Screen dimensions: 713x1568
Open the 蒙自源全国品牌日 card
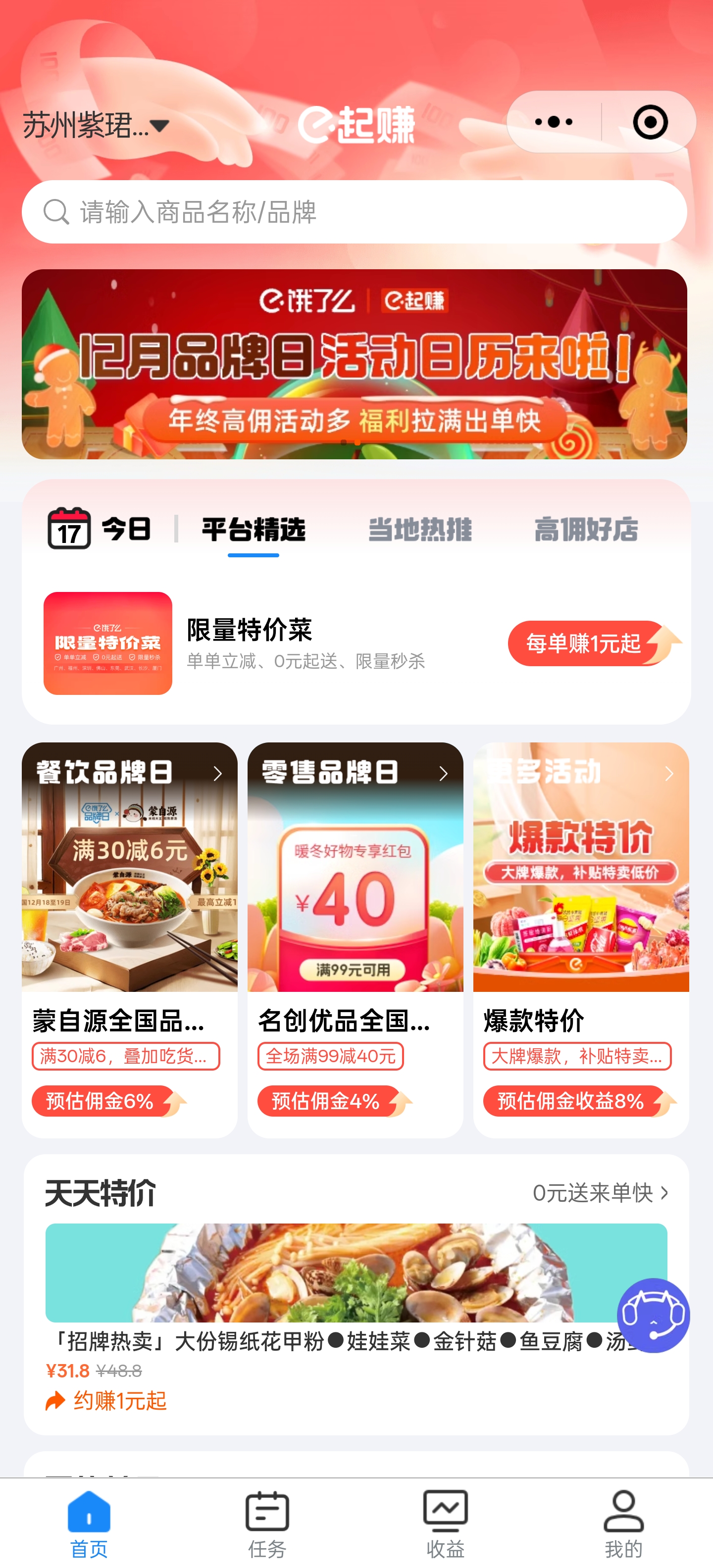(130, 939)
